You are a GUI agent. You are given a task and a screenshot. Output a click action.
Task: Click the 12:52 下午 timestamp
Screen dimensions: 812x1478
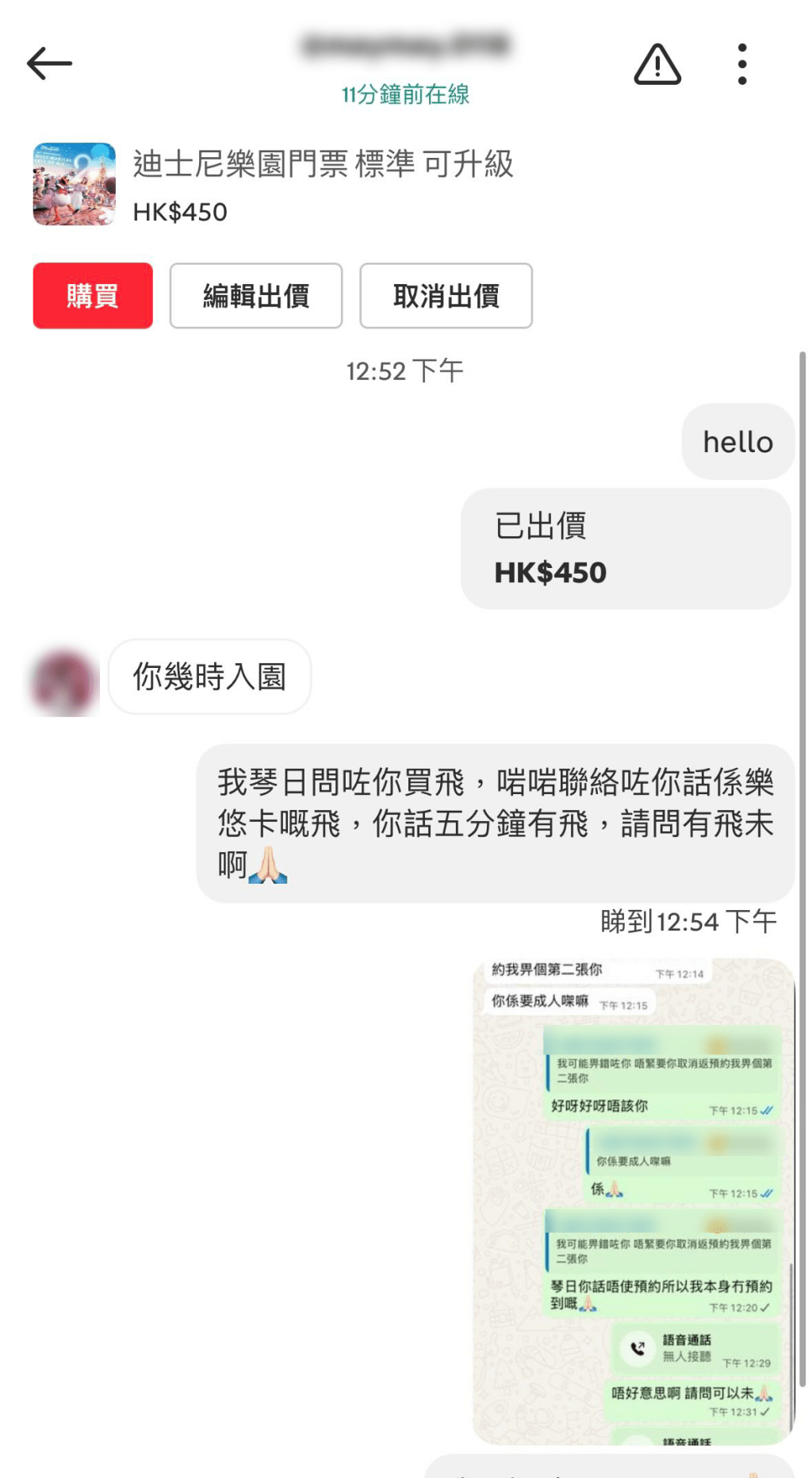[x=404, y=370]
